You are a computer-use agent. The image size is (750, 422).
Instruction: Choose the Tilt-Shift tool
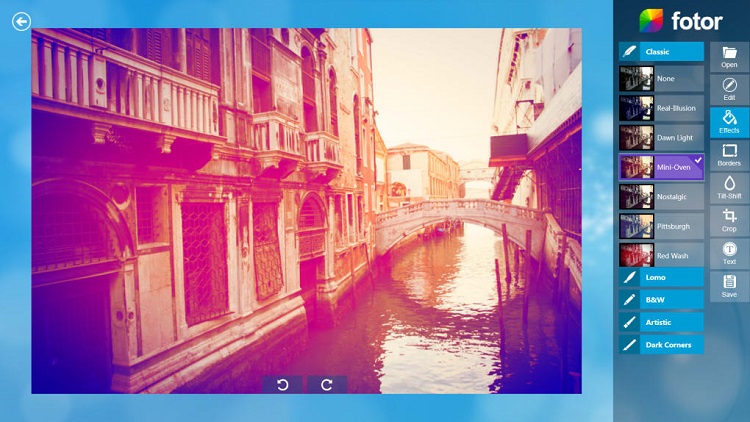pos(729,188)
